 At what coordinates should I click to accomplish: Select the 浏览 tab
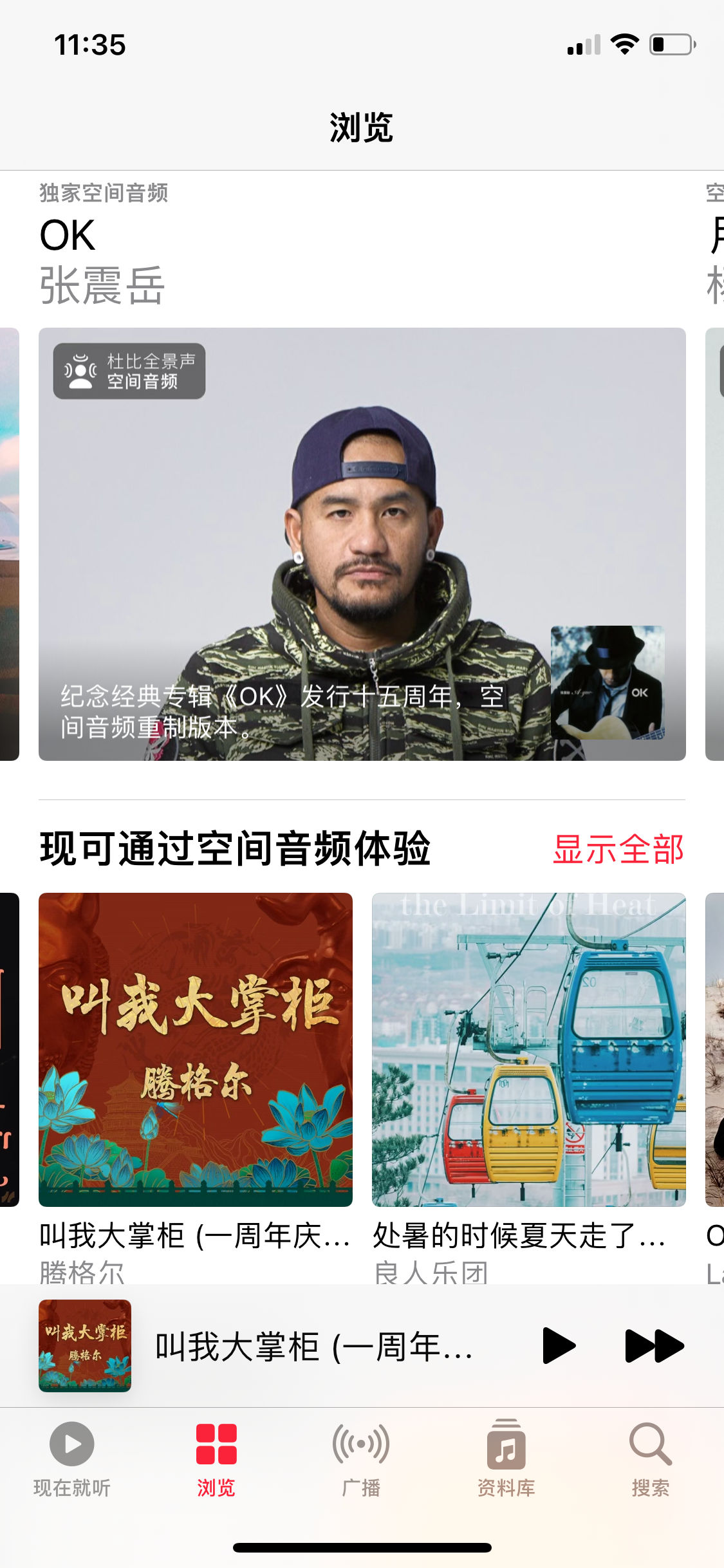(216, 1459)
